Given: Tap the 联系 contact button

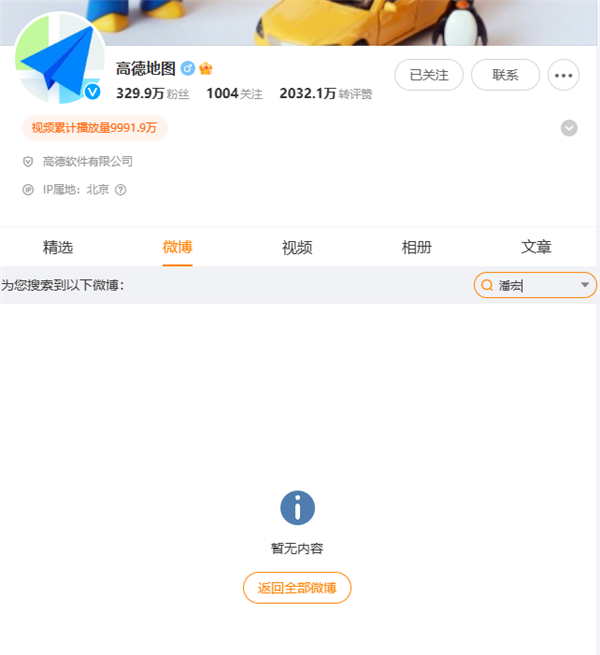Looking at the screenshot, I should tap(505, 75).
